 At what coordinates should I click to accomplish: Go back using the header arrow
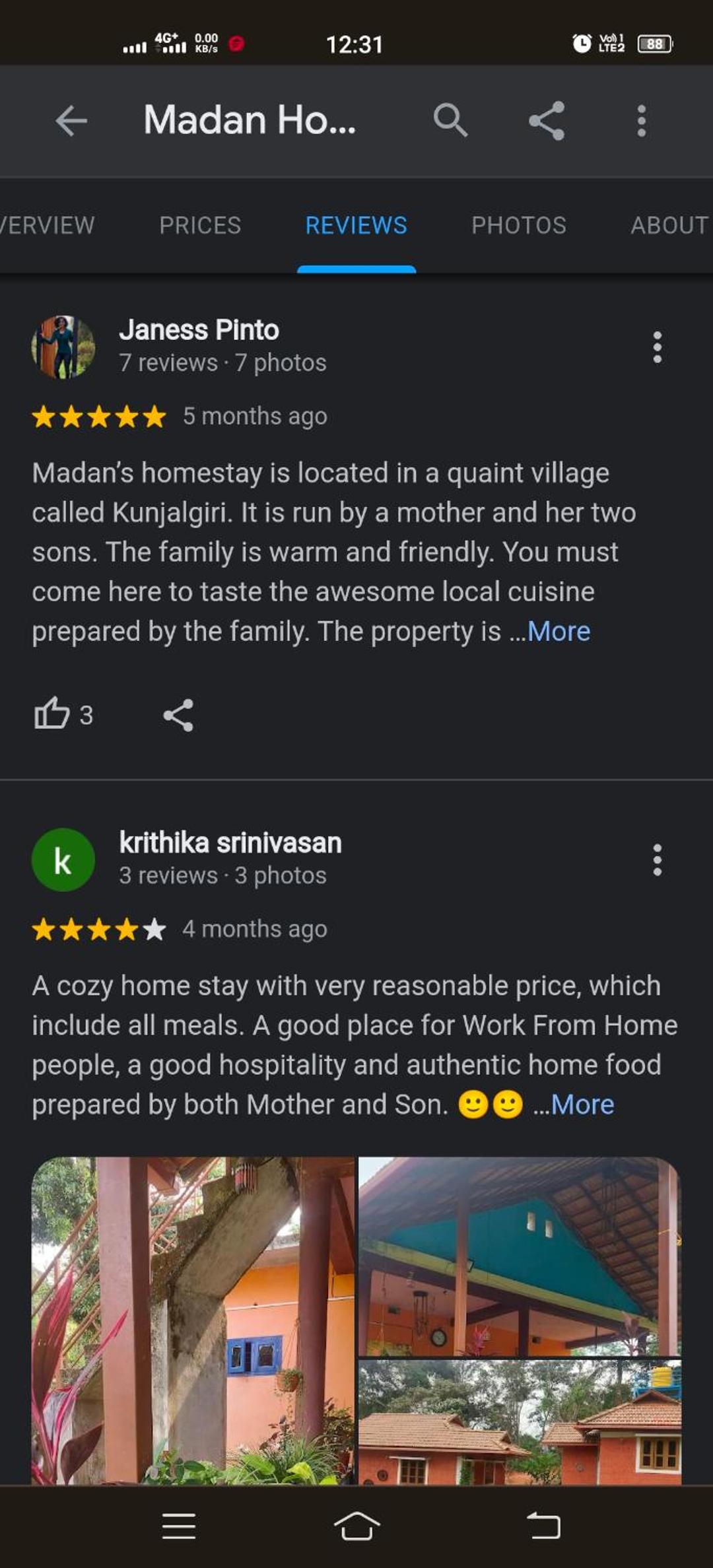click(71, 121)
